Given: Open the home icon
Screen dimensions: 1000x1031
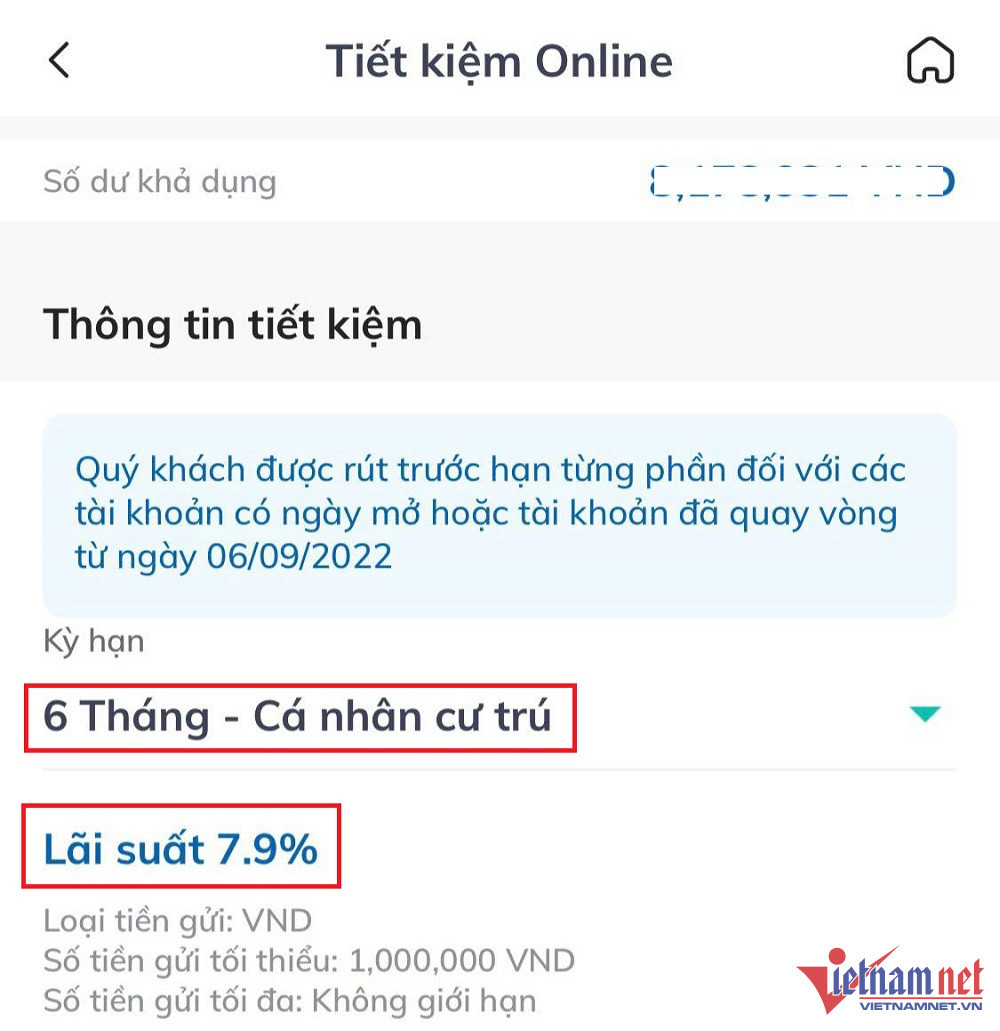Looking at the screenshot, I should 930,62.
